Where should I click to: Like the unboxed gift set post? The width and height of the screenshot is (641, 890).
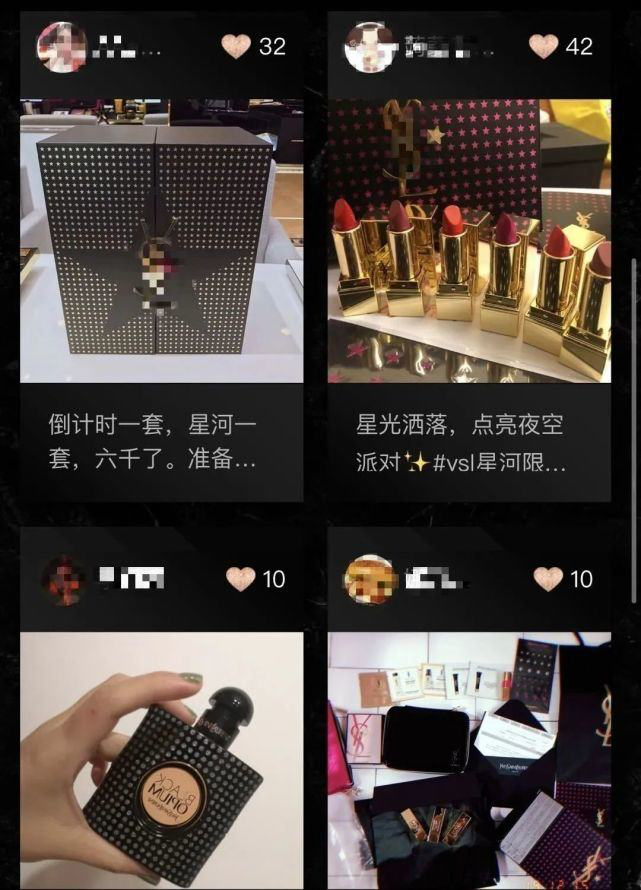pyautogui.click(x=548, y=579)
